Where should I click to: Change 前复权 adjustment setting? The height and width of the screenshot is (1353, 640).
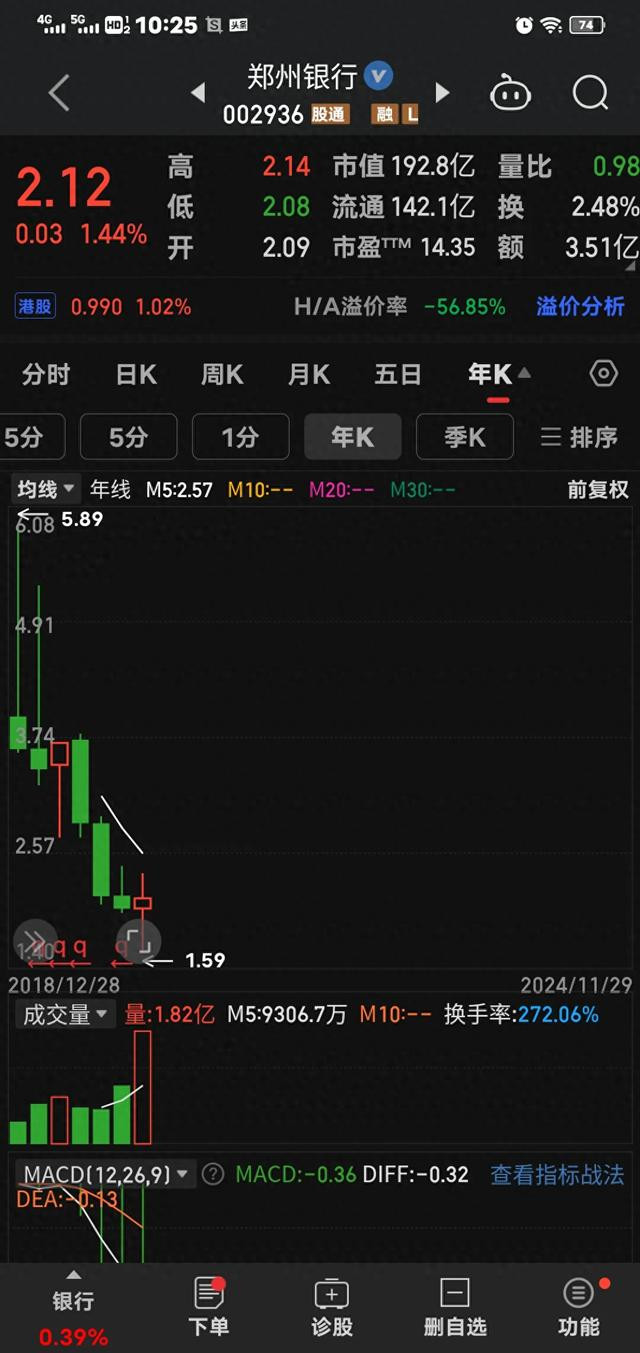coord(598,489)
